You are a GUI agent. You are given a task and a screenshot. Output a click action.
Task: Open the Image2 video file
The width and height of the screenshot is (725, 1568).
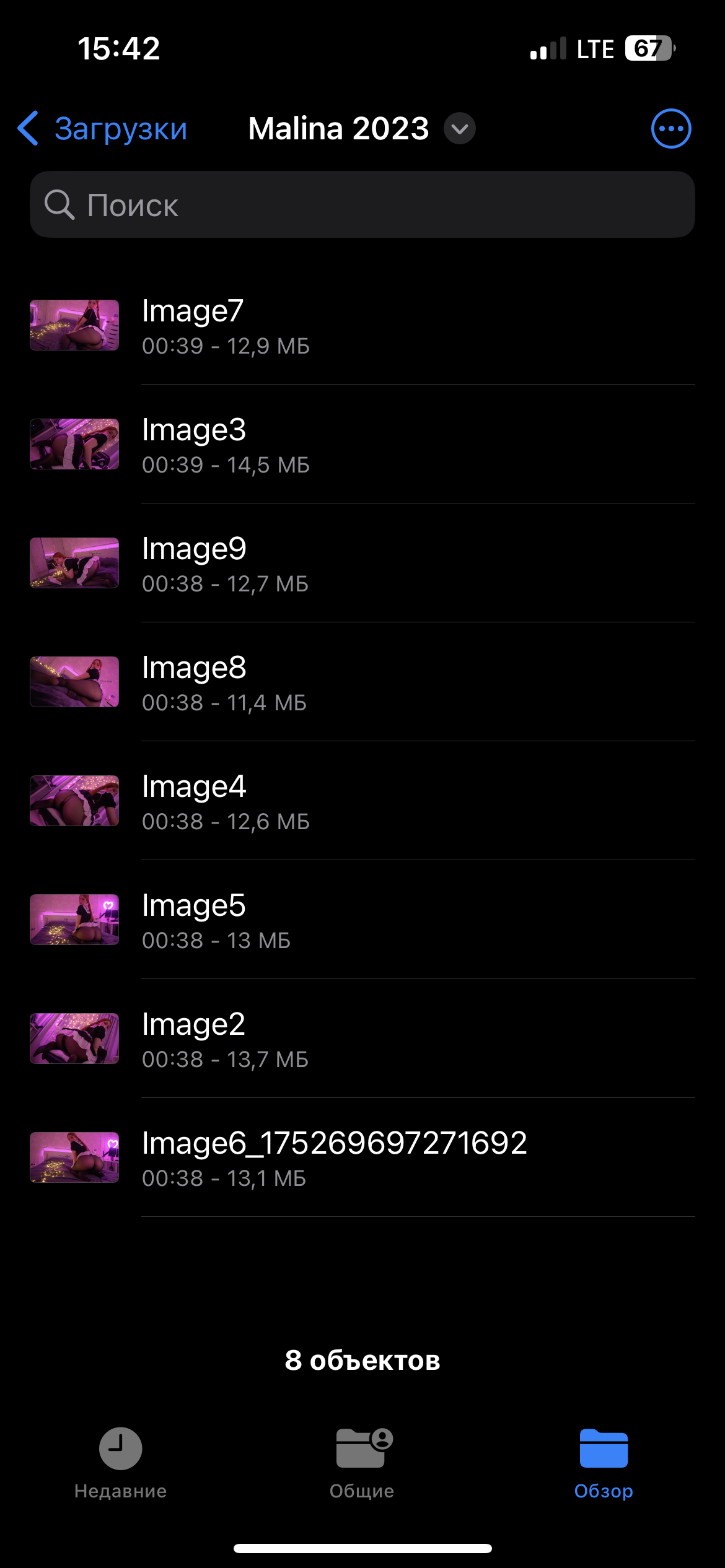(x=362, y=1039)
